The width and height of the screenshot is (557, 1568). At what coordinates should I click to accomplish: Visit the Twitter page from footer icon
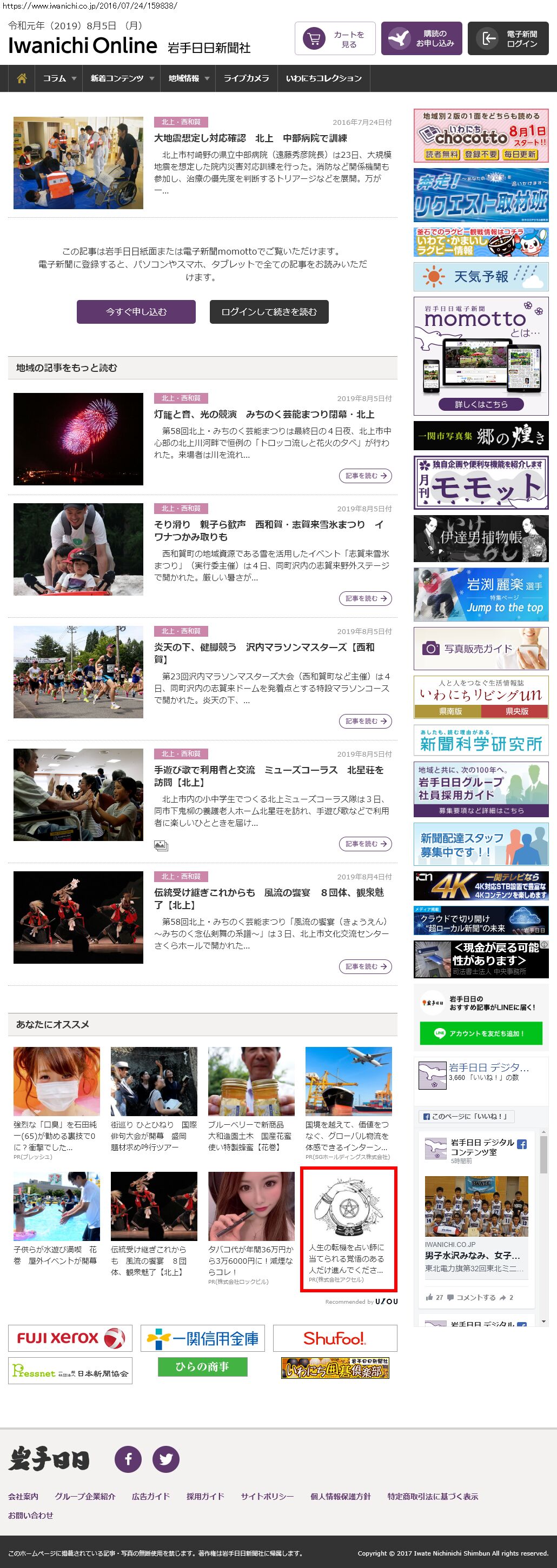tap(165, 1458)
